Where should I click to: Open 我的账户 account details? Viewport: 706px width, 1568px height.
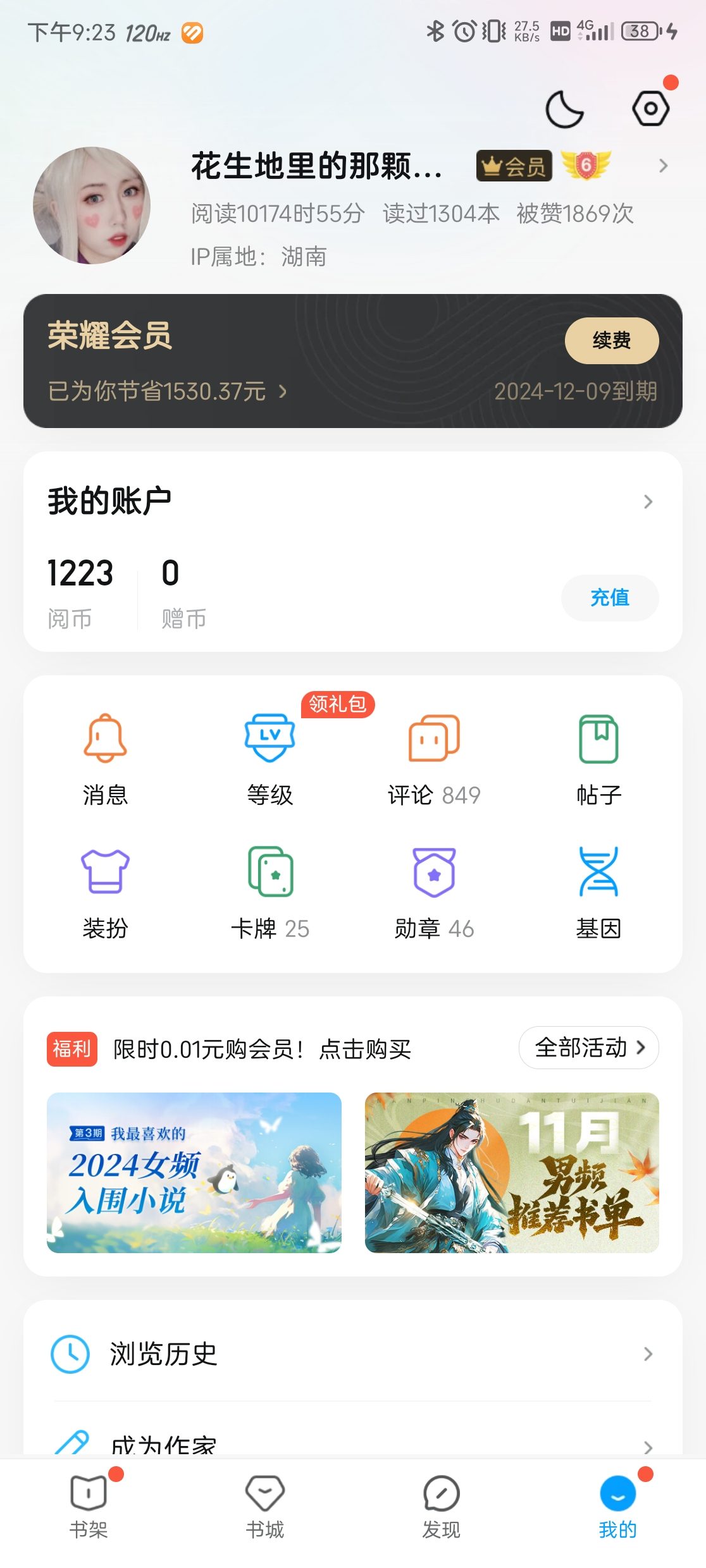tap(352, 501)
